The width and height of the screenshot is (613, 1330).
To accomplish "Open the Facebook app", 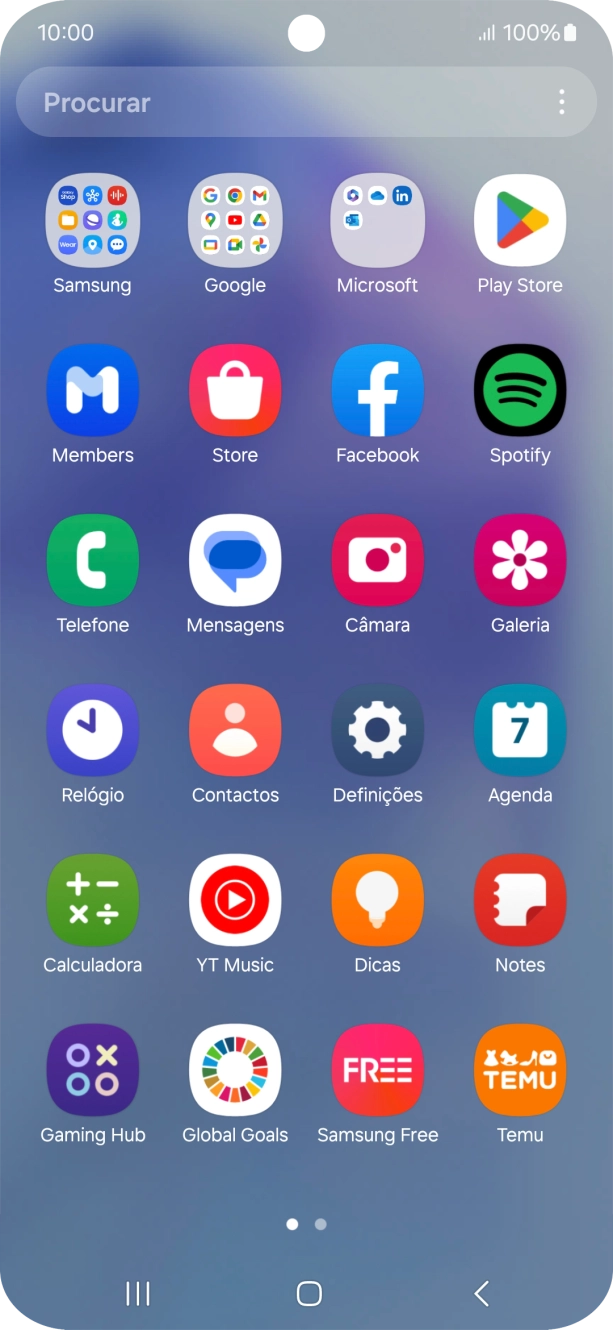I will (x=377, y=391).
